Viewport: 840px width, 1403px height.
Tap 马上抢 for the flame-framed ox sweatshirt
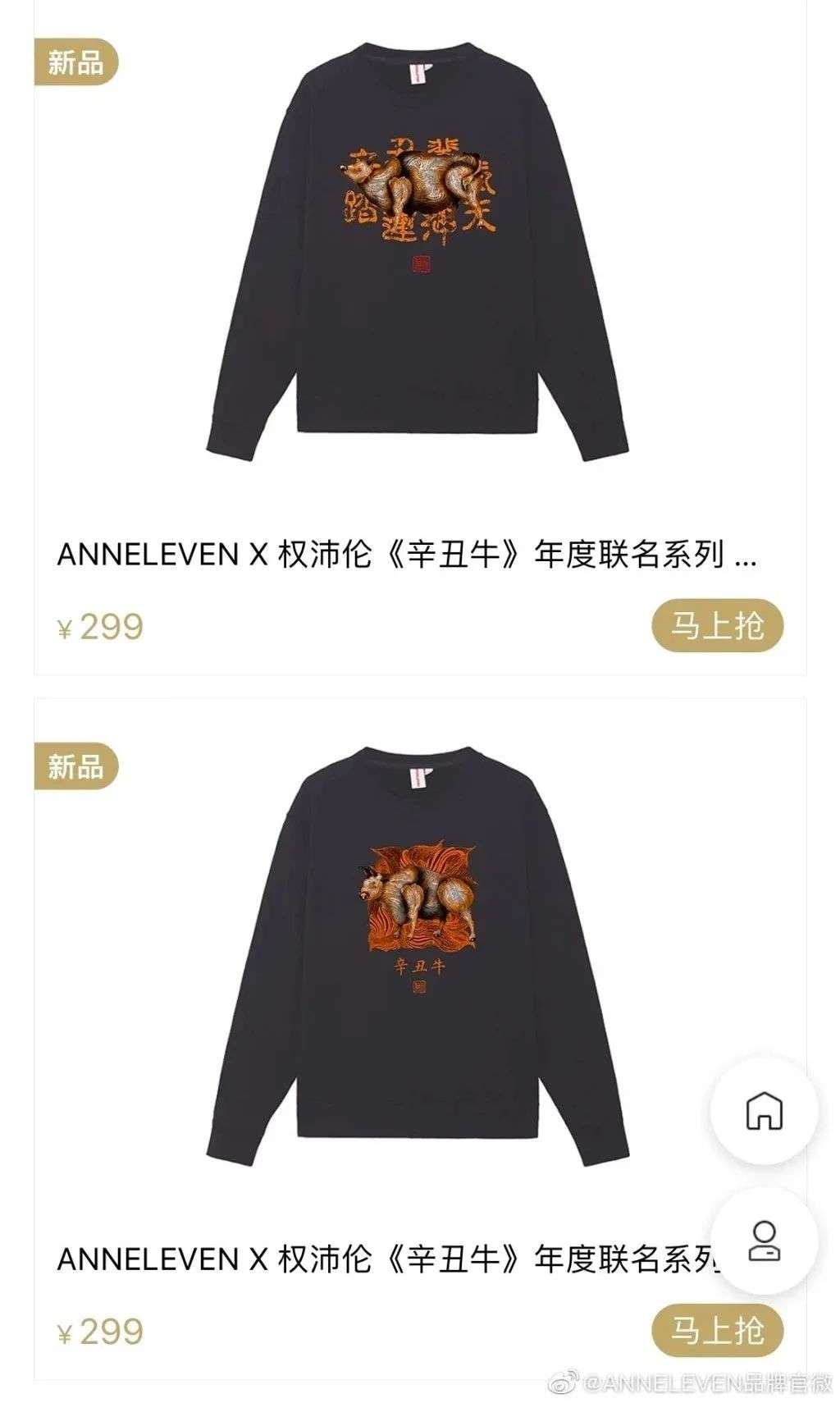click(717, 1331)
